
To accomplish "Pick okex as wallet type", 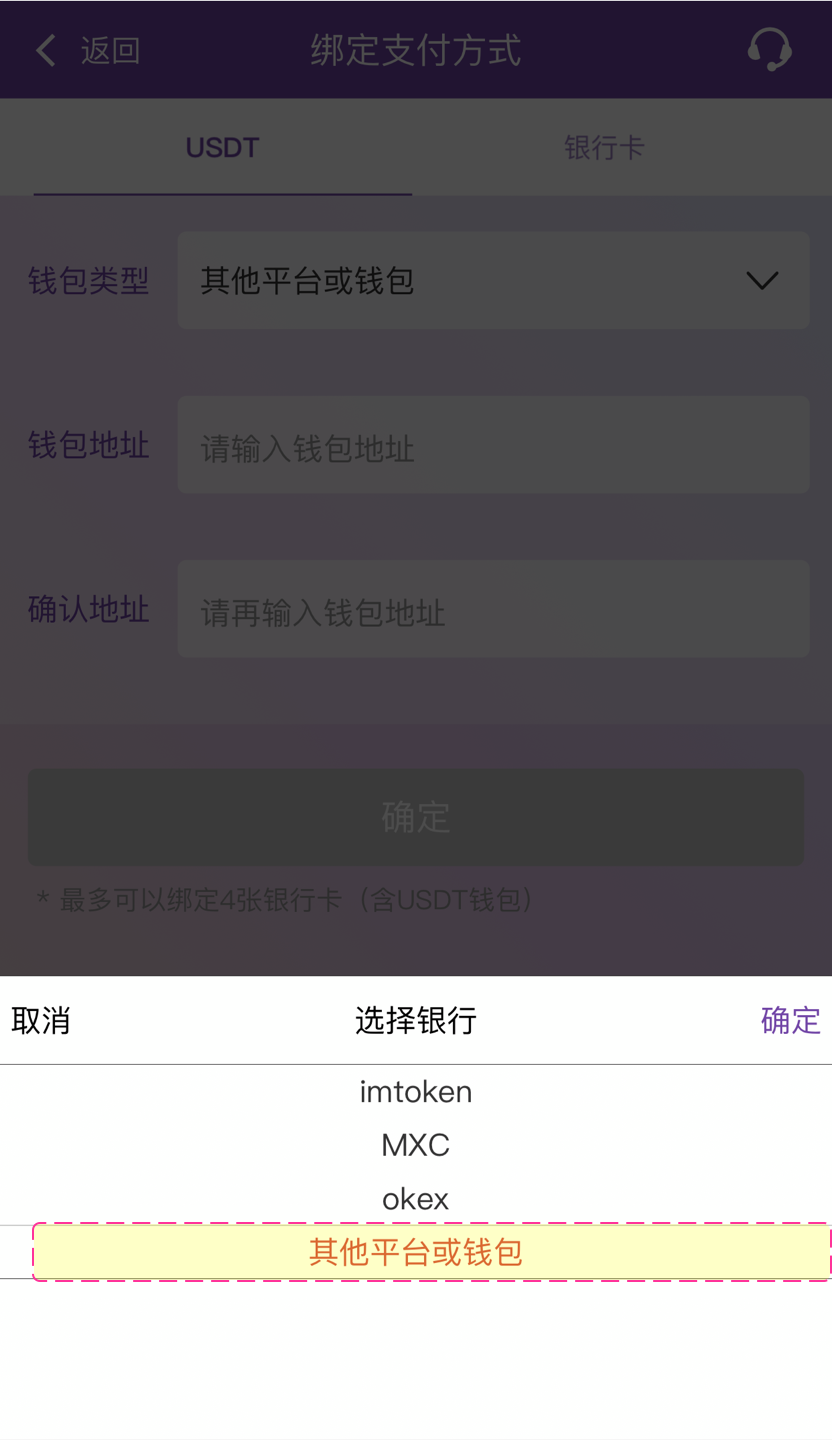I will pos(416,1199).
